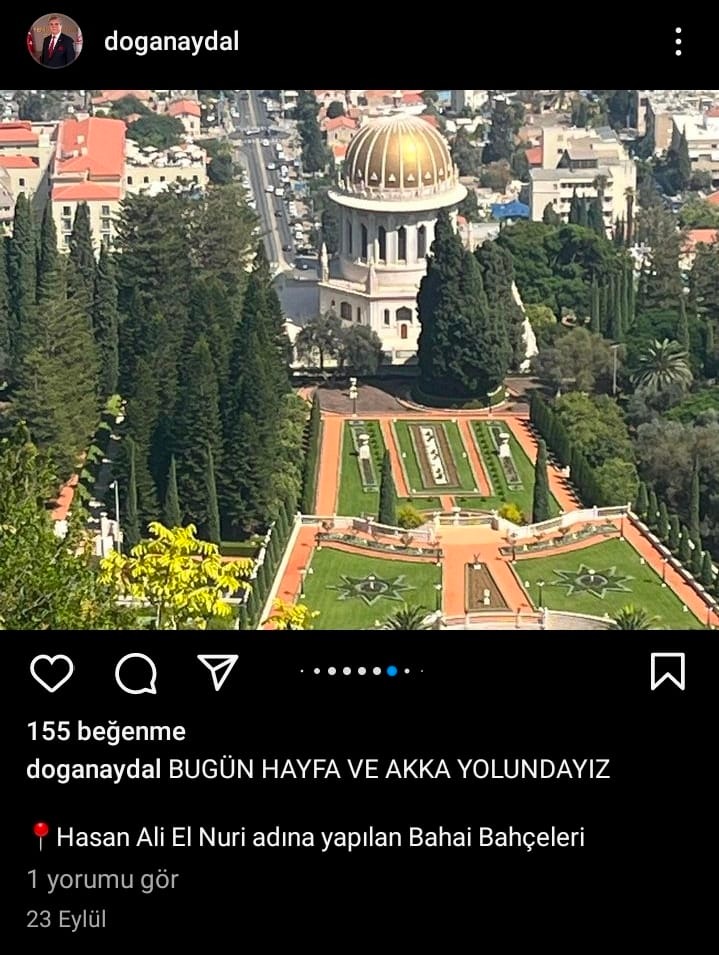Share the post via paper plane icon
The width and height of the screenshot is (719, 955).
(x=218, y=673)
